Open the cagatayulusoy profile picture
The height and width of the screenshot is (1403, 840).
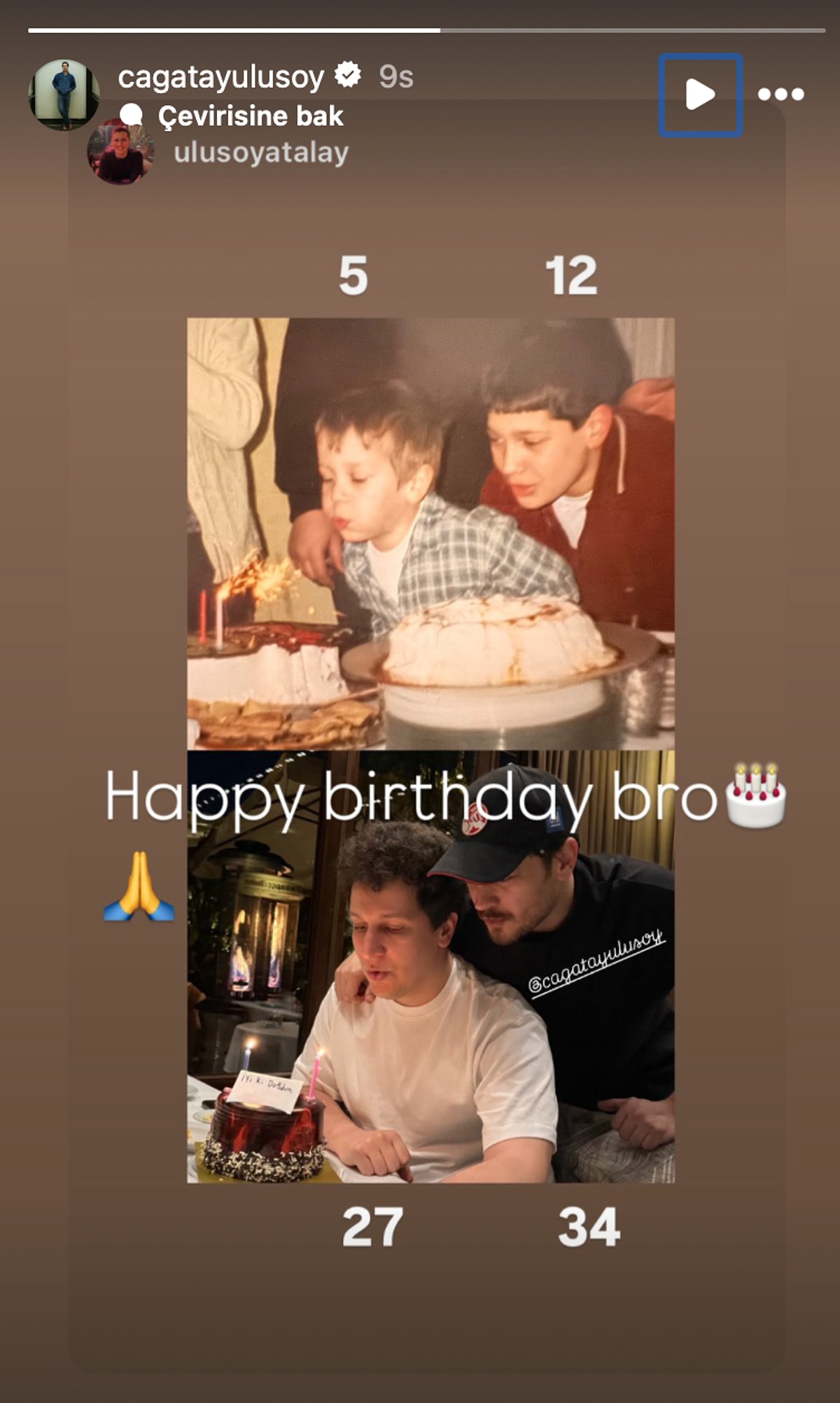63,95
